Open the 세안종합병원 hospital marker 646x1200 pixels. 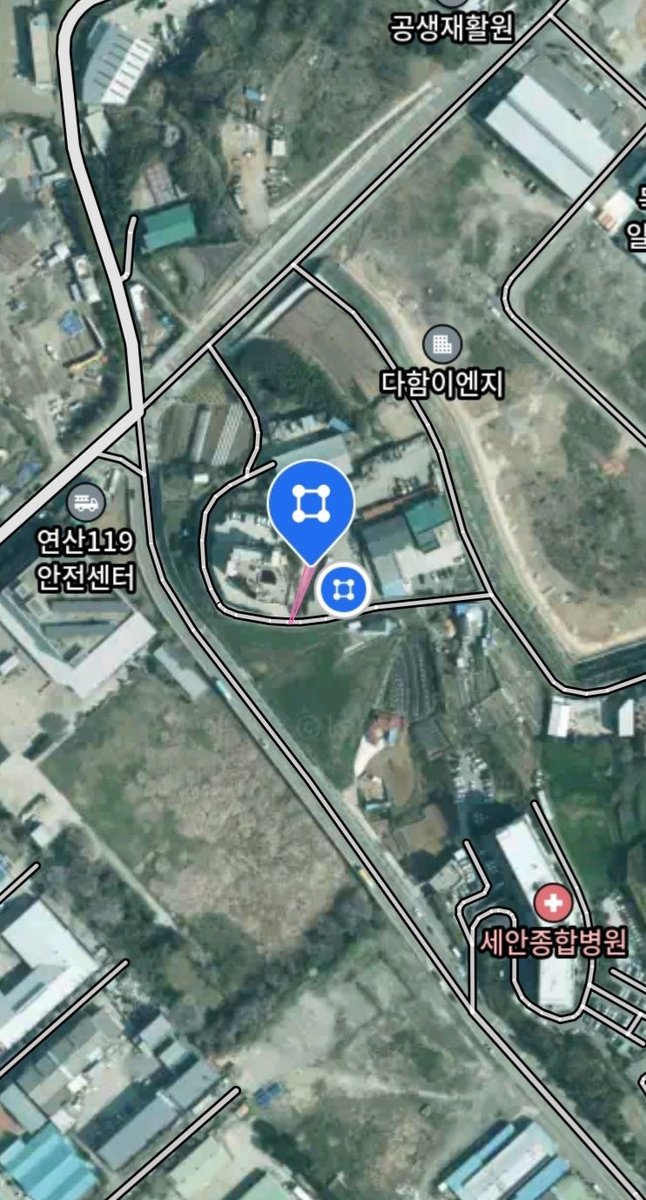(x=551, y=904)
